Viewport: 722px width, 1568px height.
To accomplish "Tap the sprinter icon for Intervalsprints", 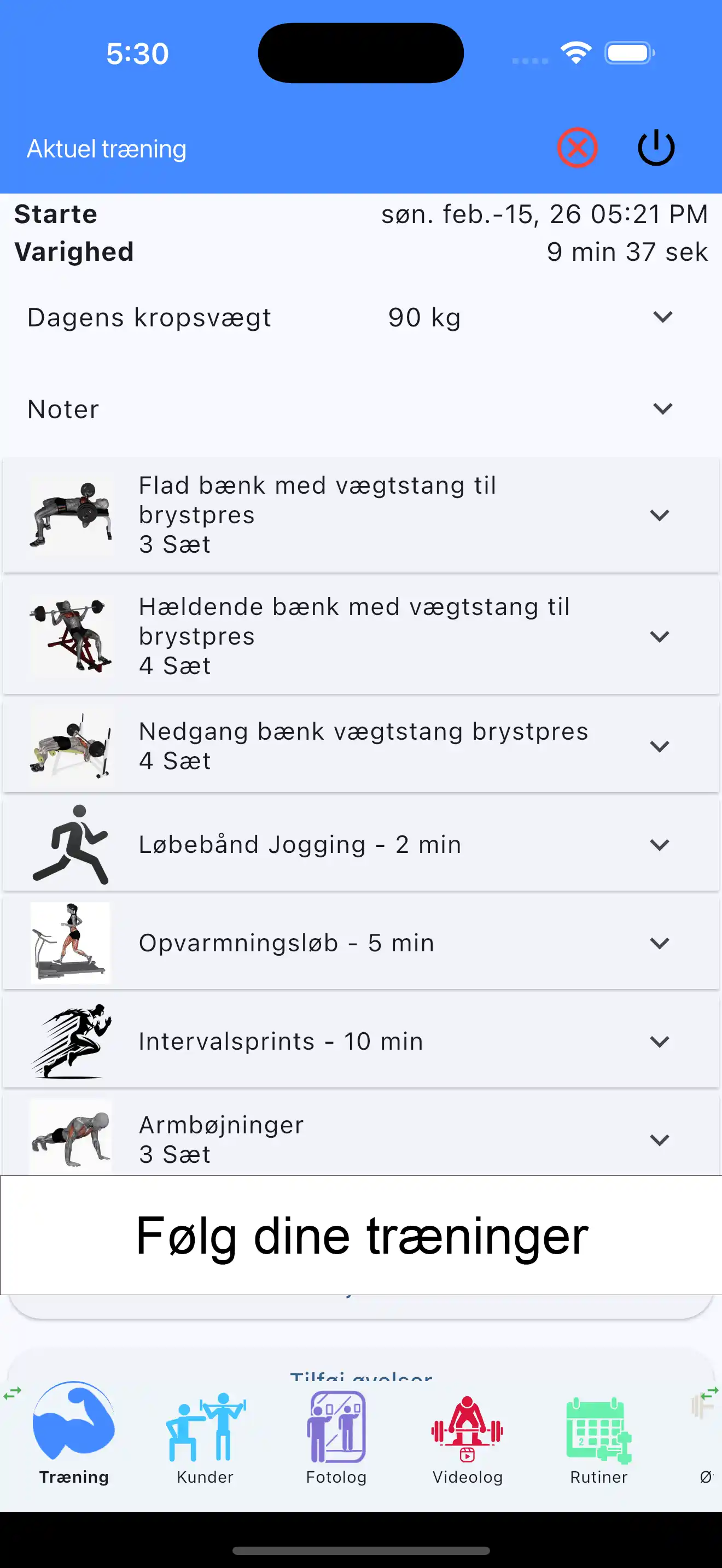I will (x=71, y=1041).
